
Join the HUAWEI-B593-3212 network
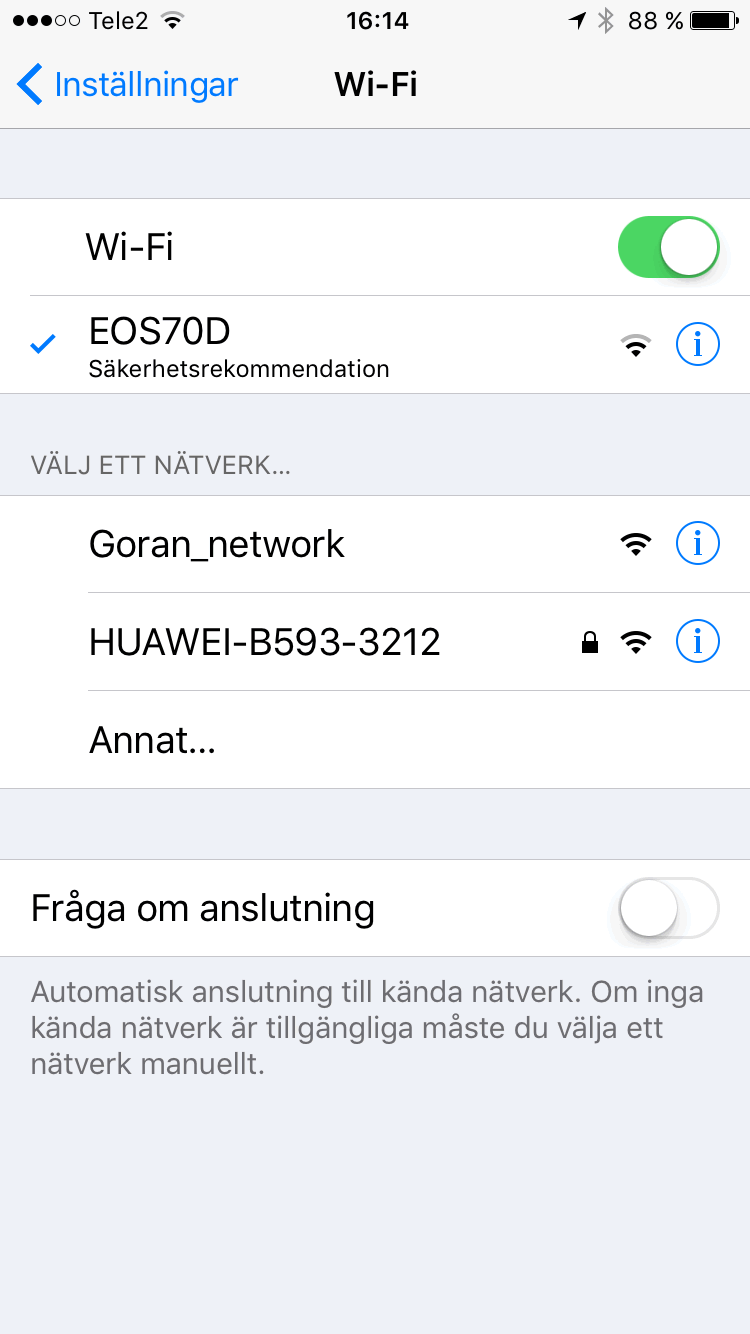click(x=300, y=642)
